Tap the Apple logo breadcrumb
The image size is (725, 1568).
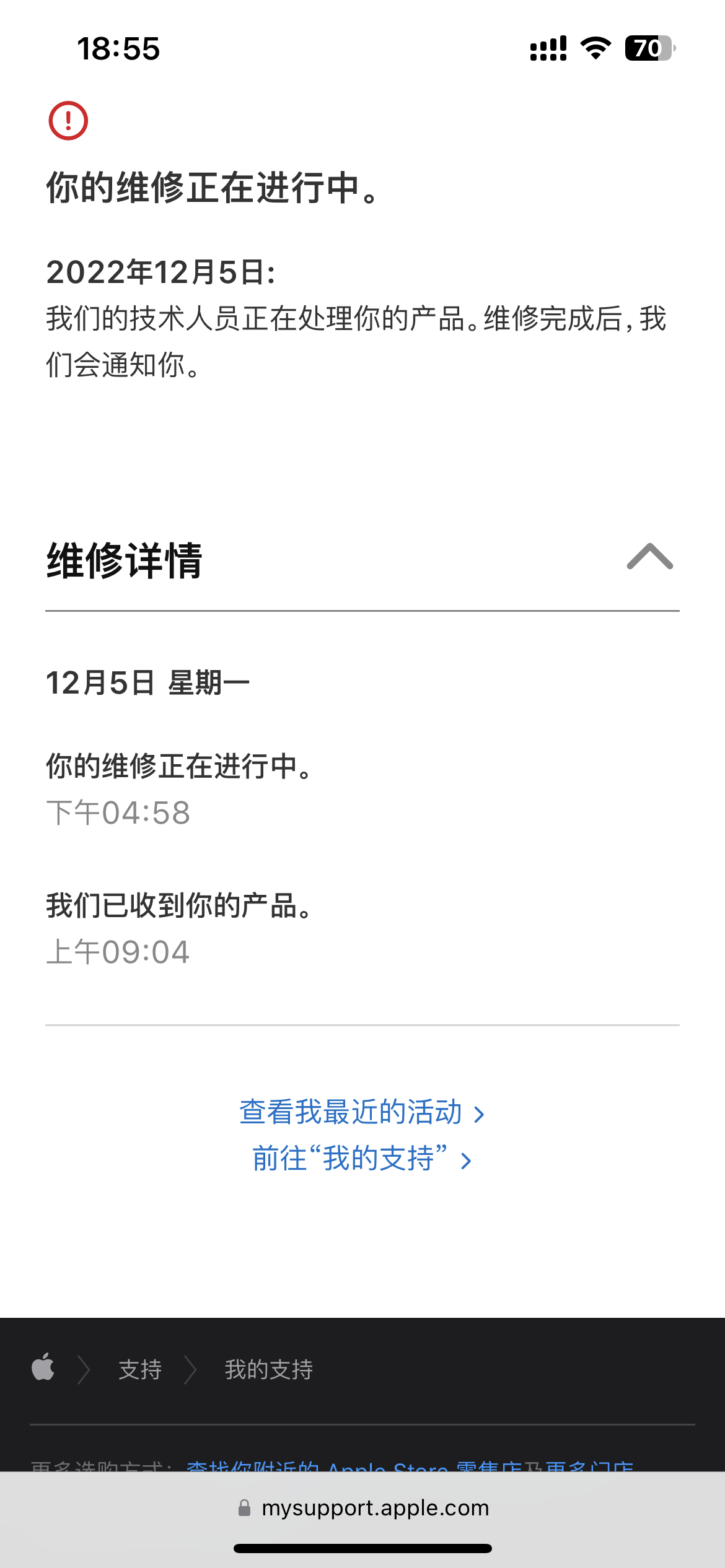(43, 1367)
